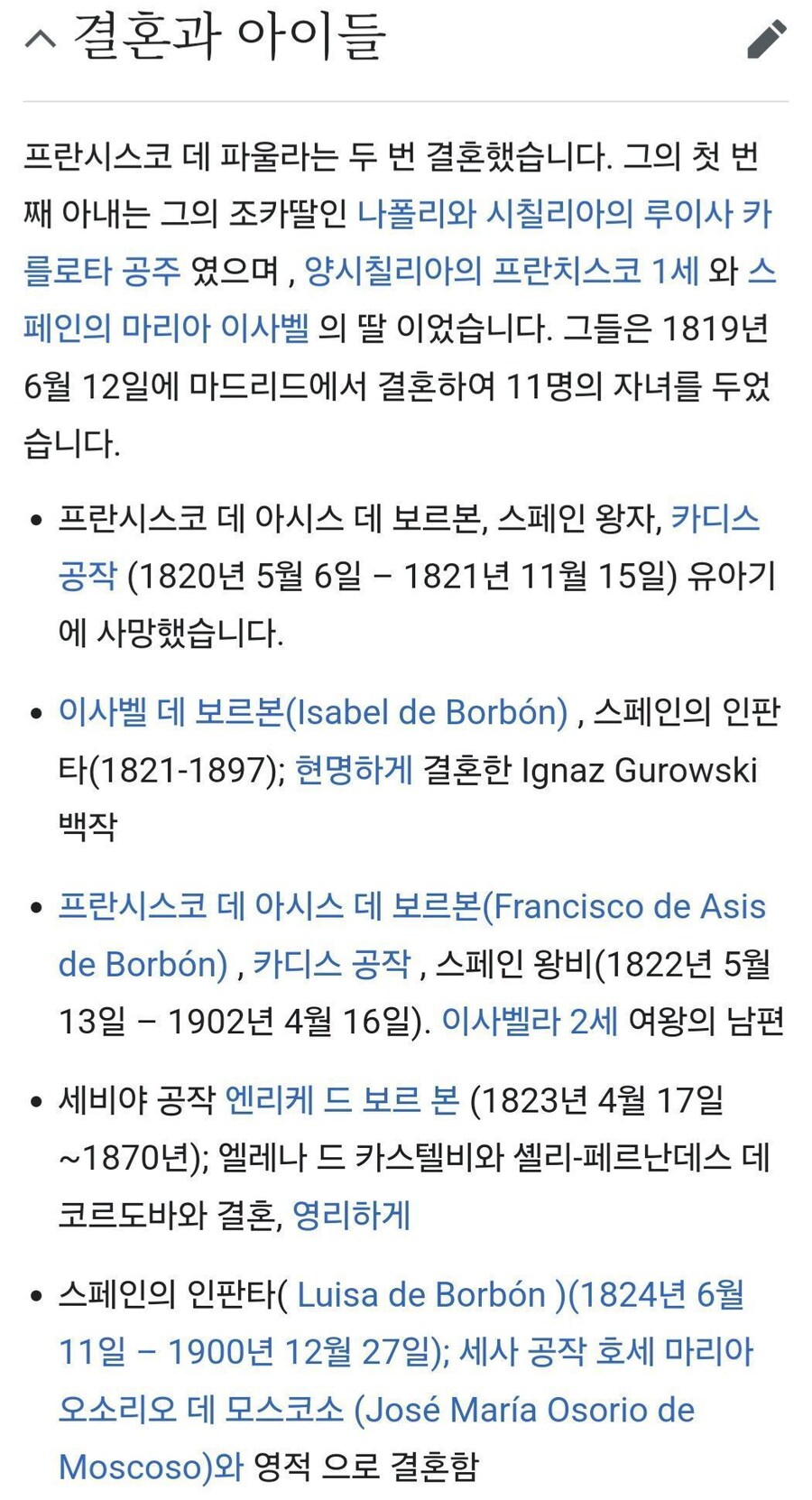The image size is (812, 1500).
Task: Open the 양시칠리아의 프란치스코 1세 link
Action: tap(501, 271)
